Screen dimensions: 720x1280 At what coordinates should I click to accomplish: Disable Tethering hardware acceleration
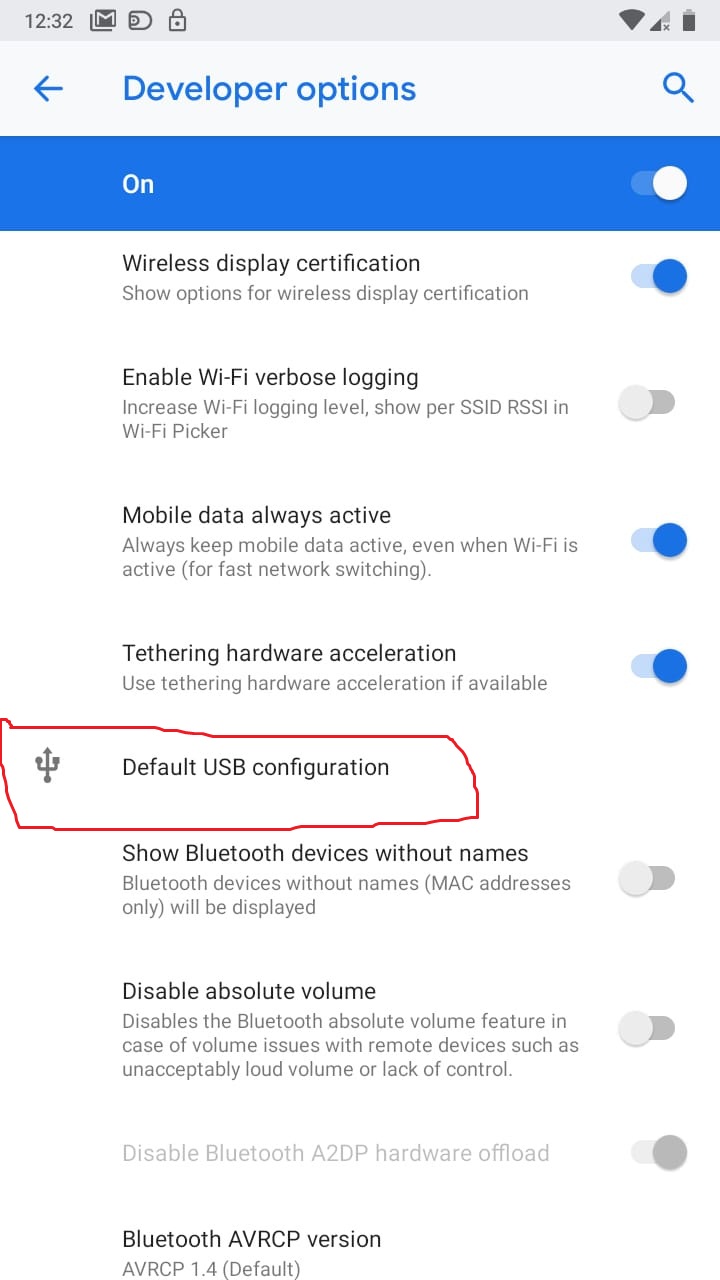click(x=659, y=666)
